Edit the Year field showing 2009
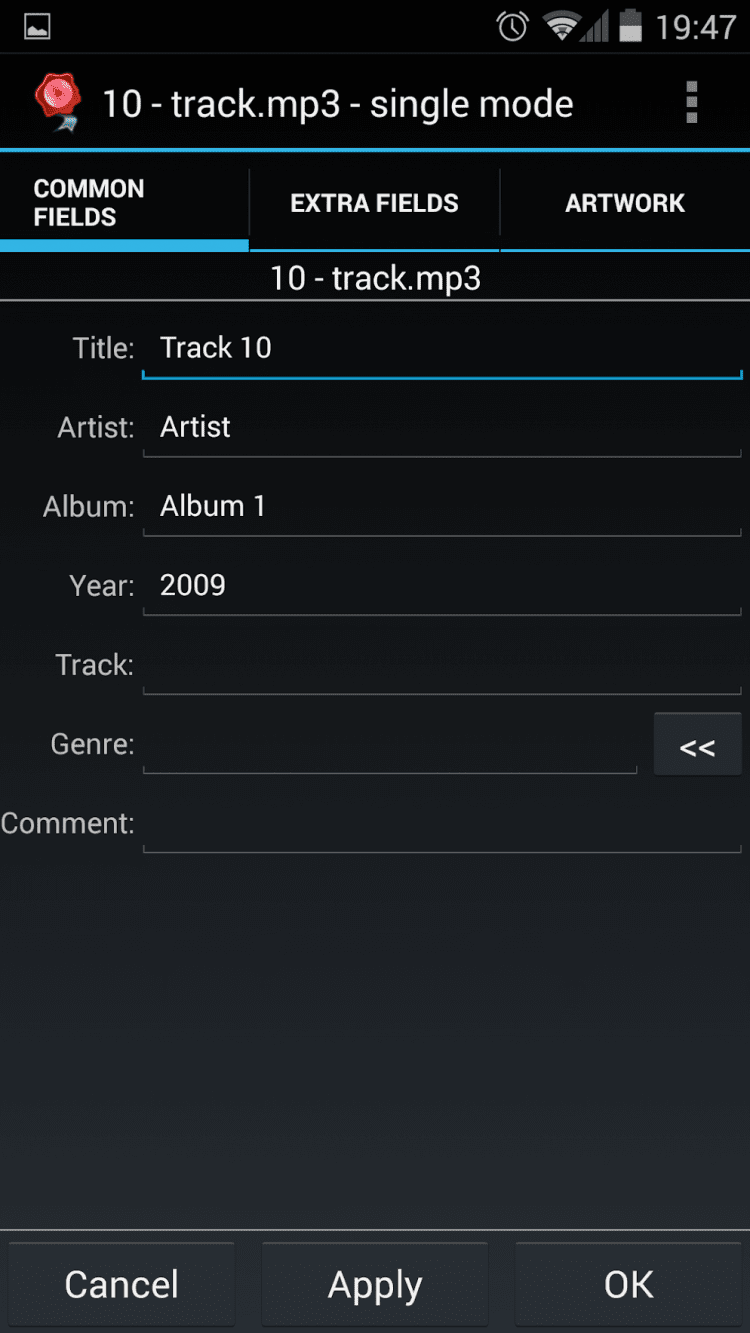The width and height of the screenshot is (750, 1333). click(x=440, y=586)
